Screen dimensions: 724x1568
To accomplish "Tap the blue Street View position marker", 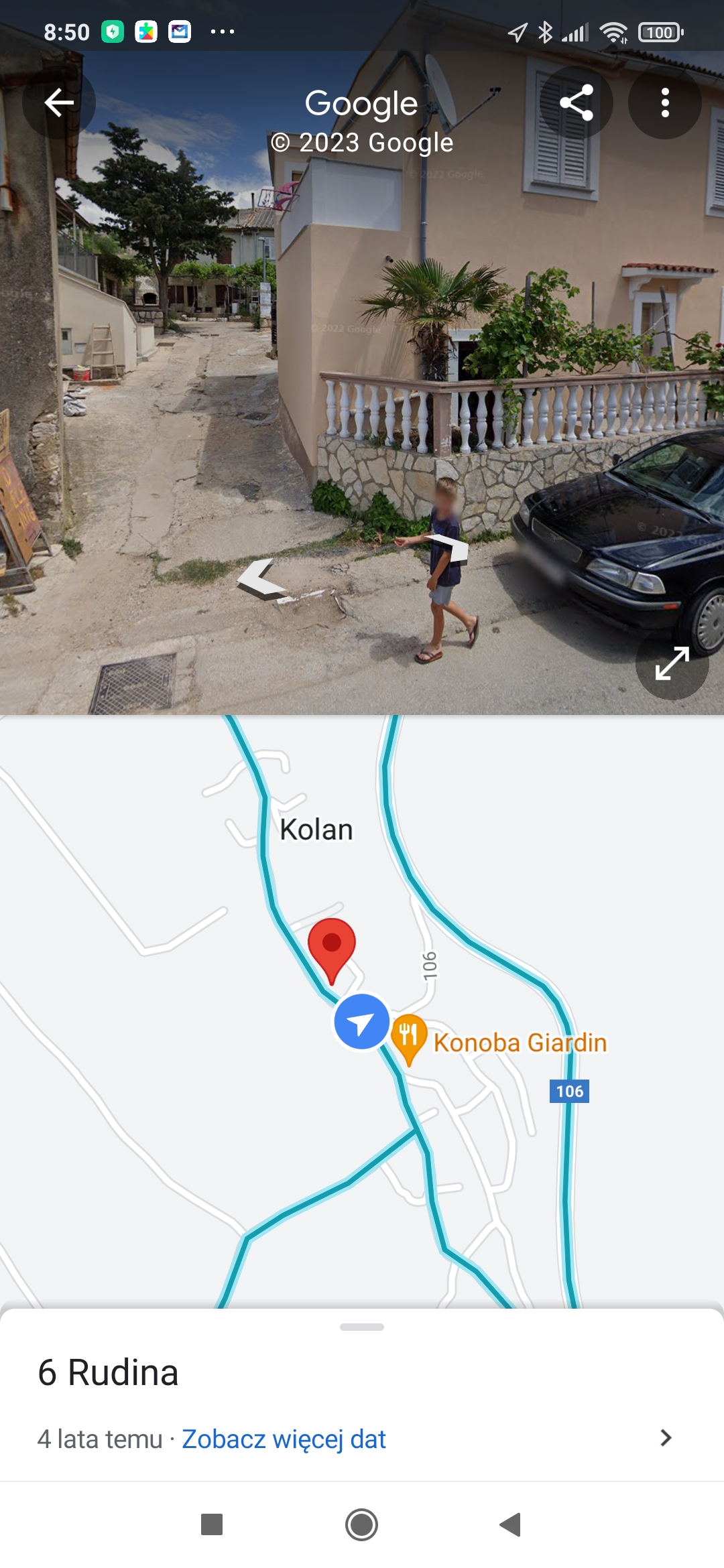I will [362, 1023].
